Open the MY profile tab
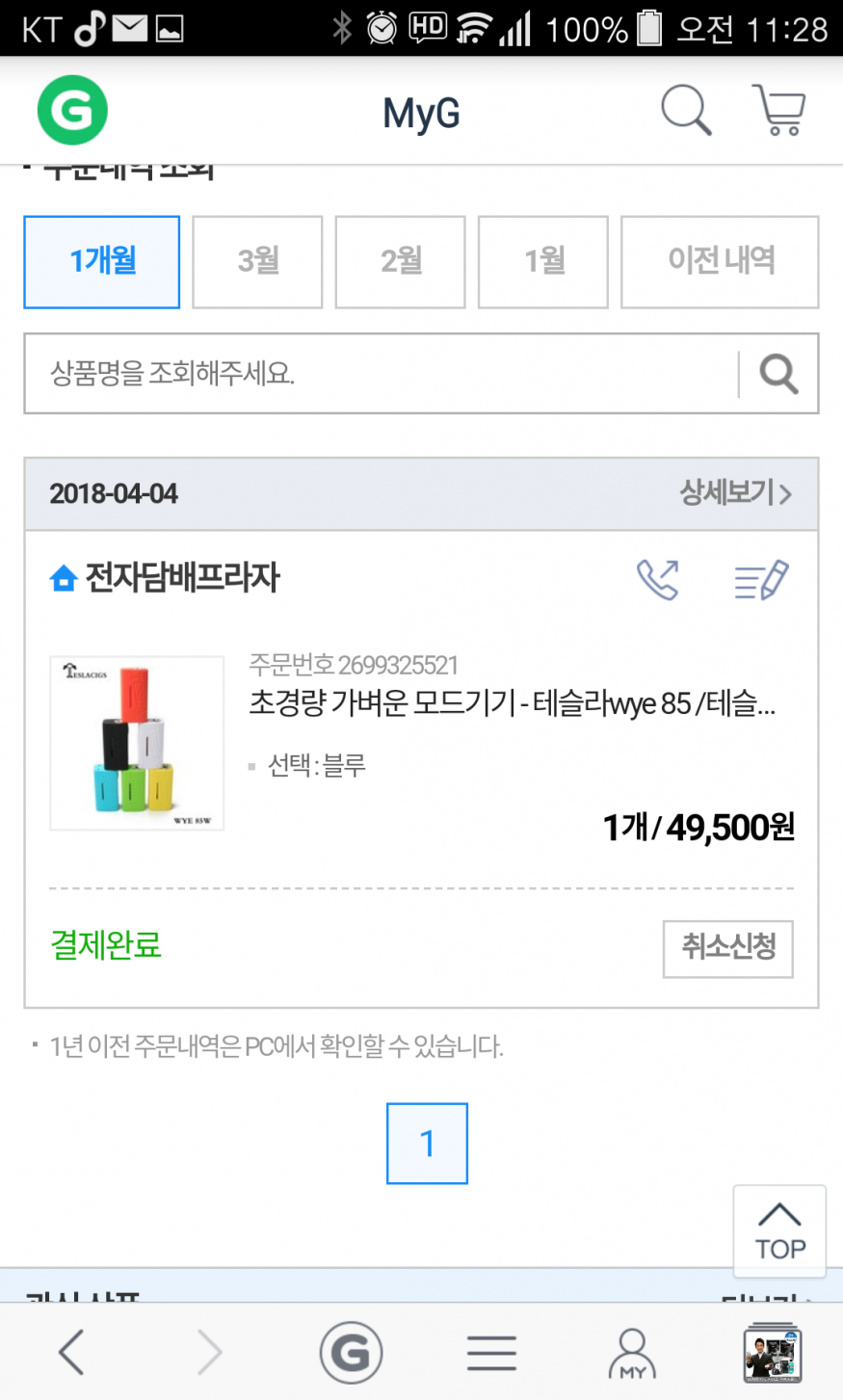This screenshot has width=843, height=1400. tap(632, 1353)
